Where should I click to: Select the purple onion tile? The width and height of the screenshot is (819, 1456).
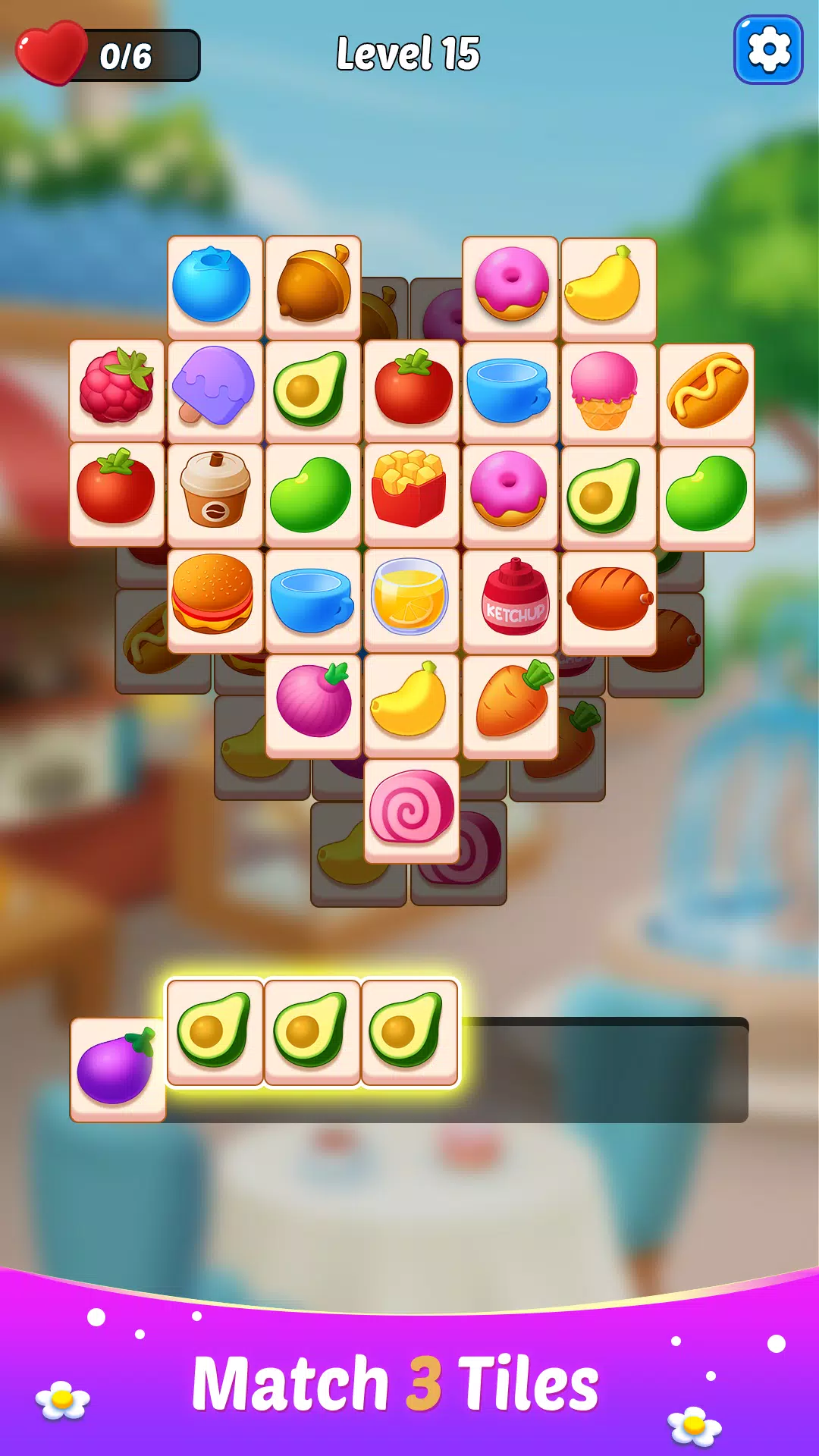[313, 702]
